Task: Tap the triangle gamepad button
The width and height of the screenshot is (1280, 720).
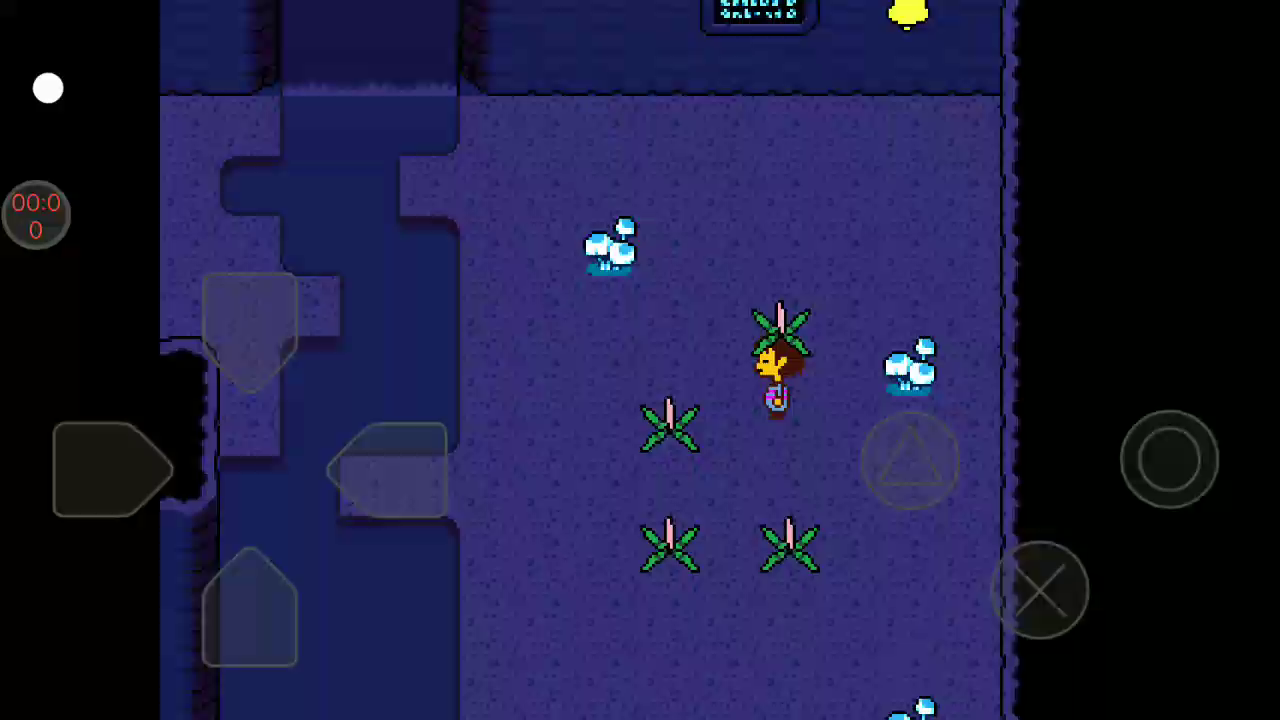Action: [x=910, y=460]
